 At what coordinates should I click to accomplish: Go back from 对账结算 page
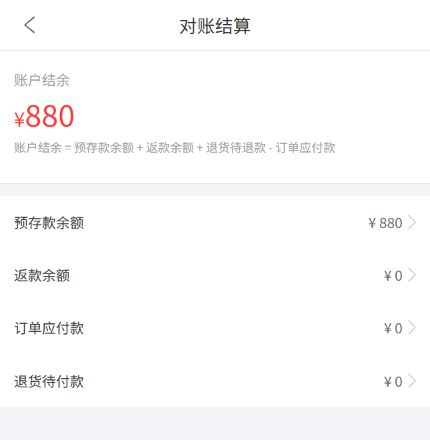coord(30,25)
